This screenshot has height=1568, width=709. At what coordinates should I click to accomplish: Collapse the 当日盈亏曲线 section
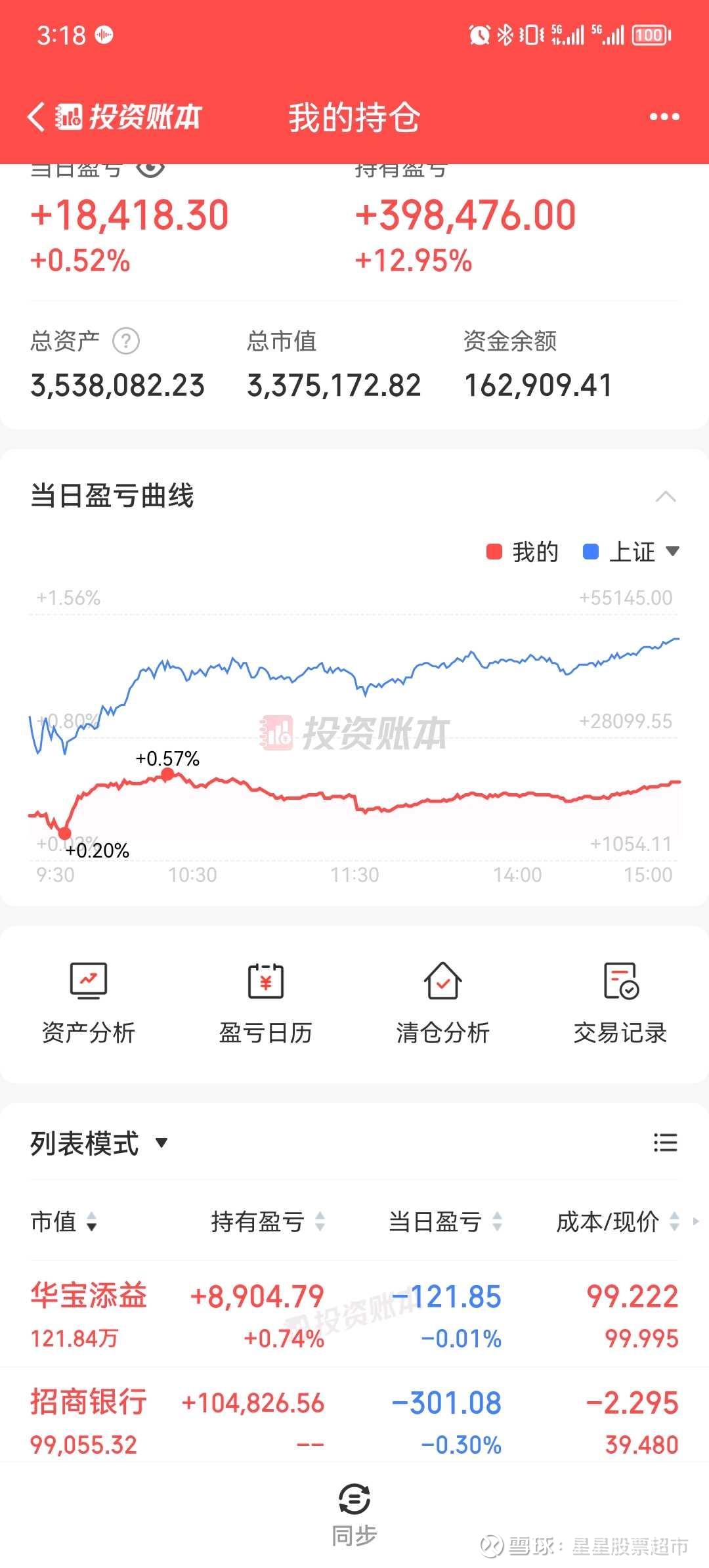tap(666, 496)
